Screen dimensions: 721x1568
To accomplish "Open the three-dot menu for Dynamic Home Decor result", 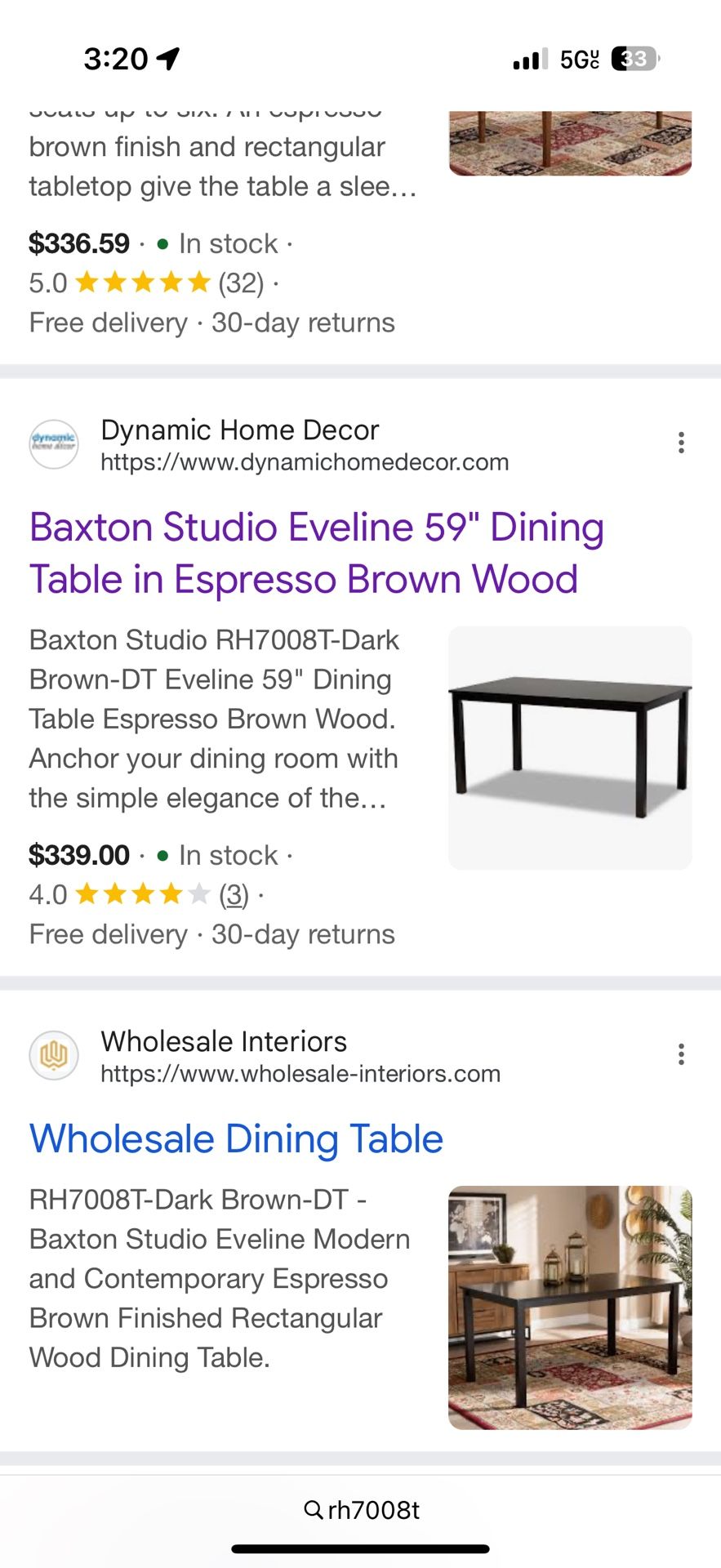I will coord(682,442).
